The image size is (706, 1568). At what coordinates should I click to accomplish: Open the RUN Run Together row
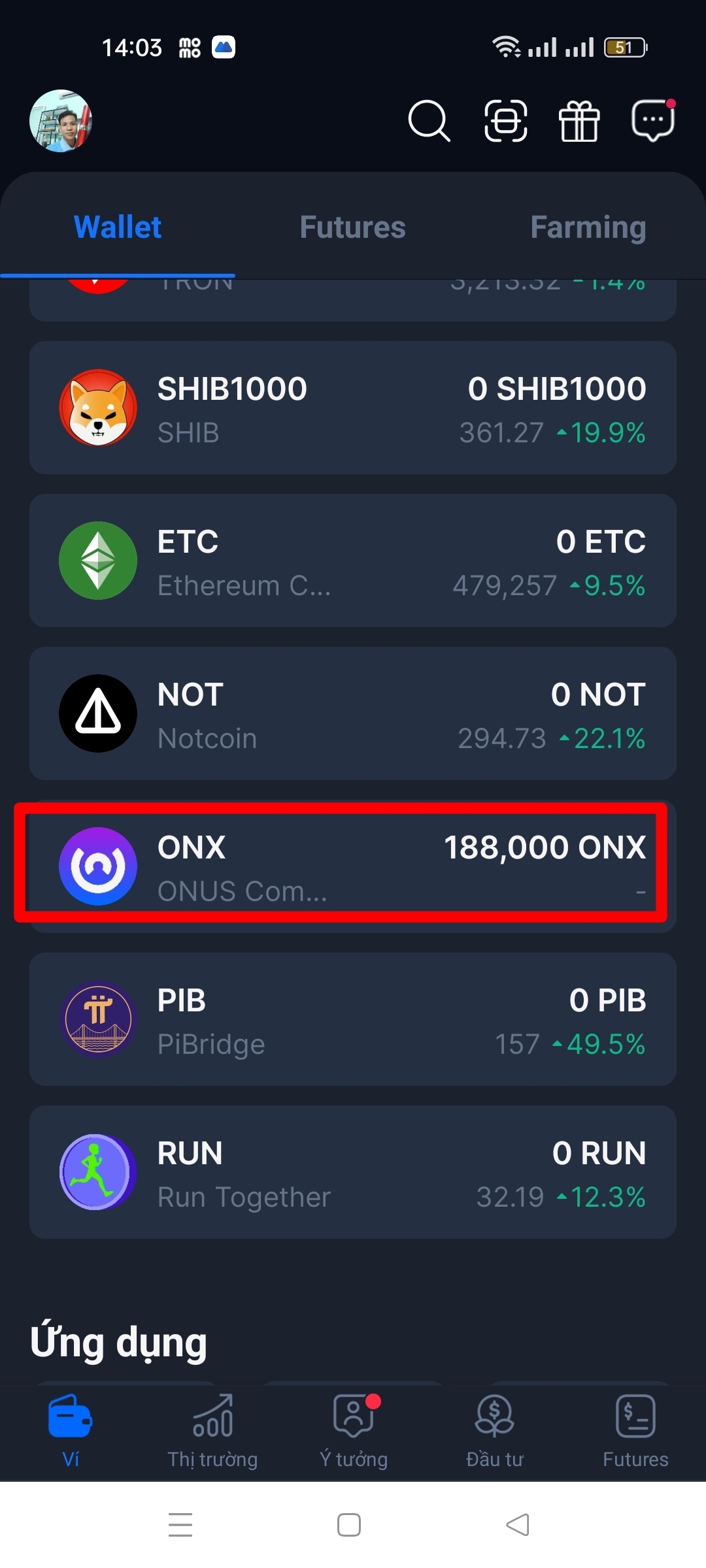pyautogui.click(x=353, y=1172)
